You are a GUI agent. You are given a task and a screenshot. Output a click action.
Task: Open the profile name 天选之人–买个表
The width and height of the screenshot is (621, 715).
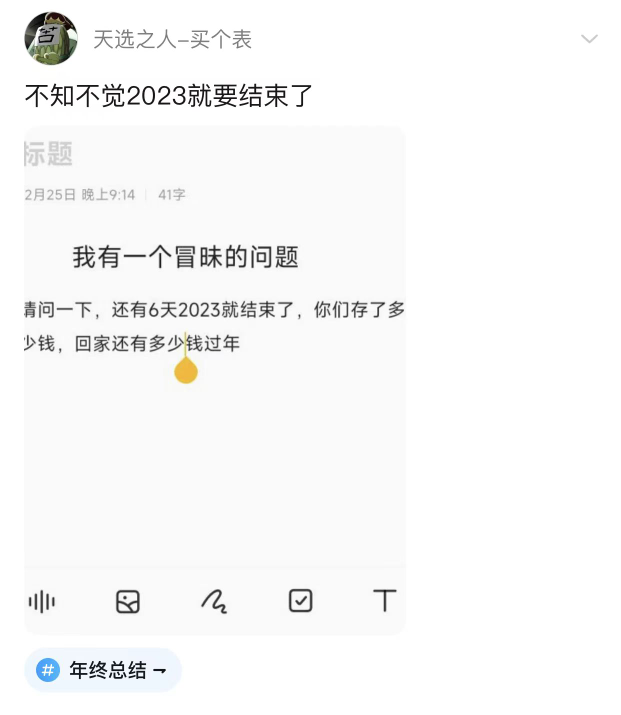pos(172,39)
